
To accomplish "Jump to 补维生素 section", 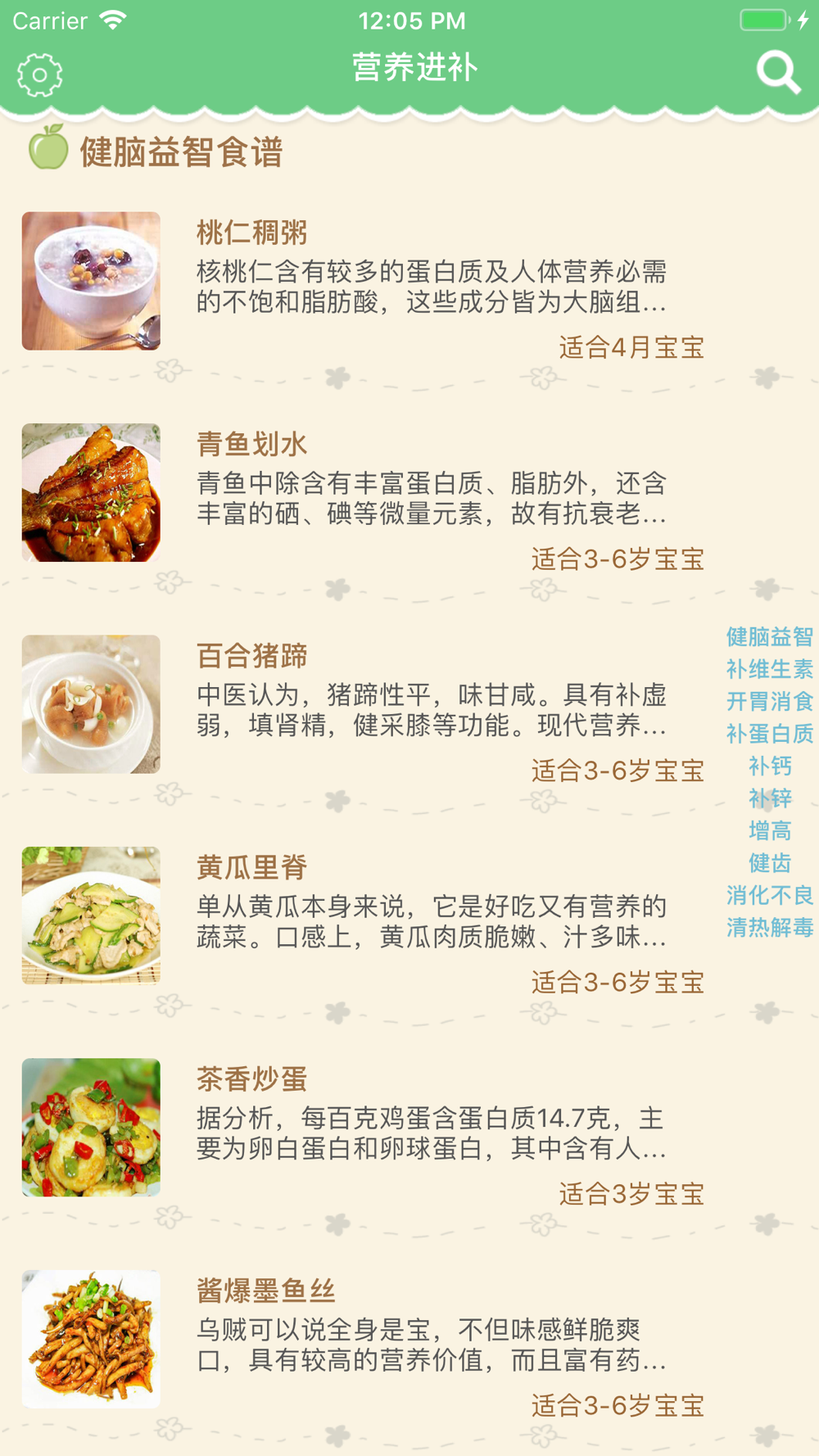I will pyautogui.click(x=770, y=669).
